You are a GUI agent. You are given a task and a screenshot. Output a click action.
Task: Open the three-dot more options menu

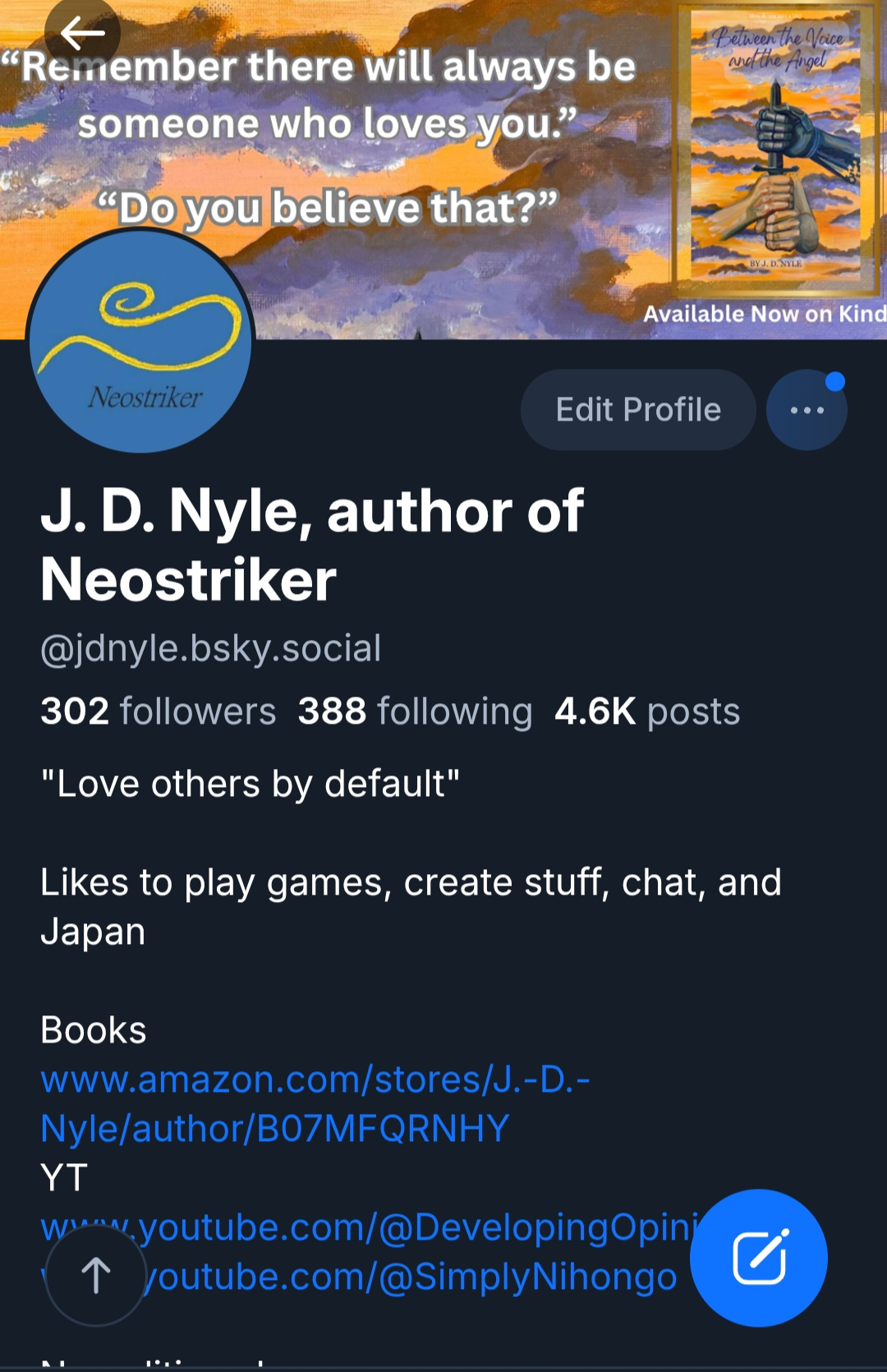(x=807, y=410)
